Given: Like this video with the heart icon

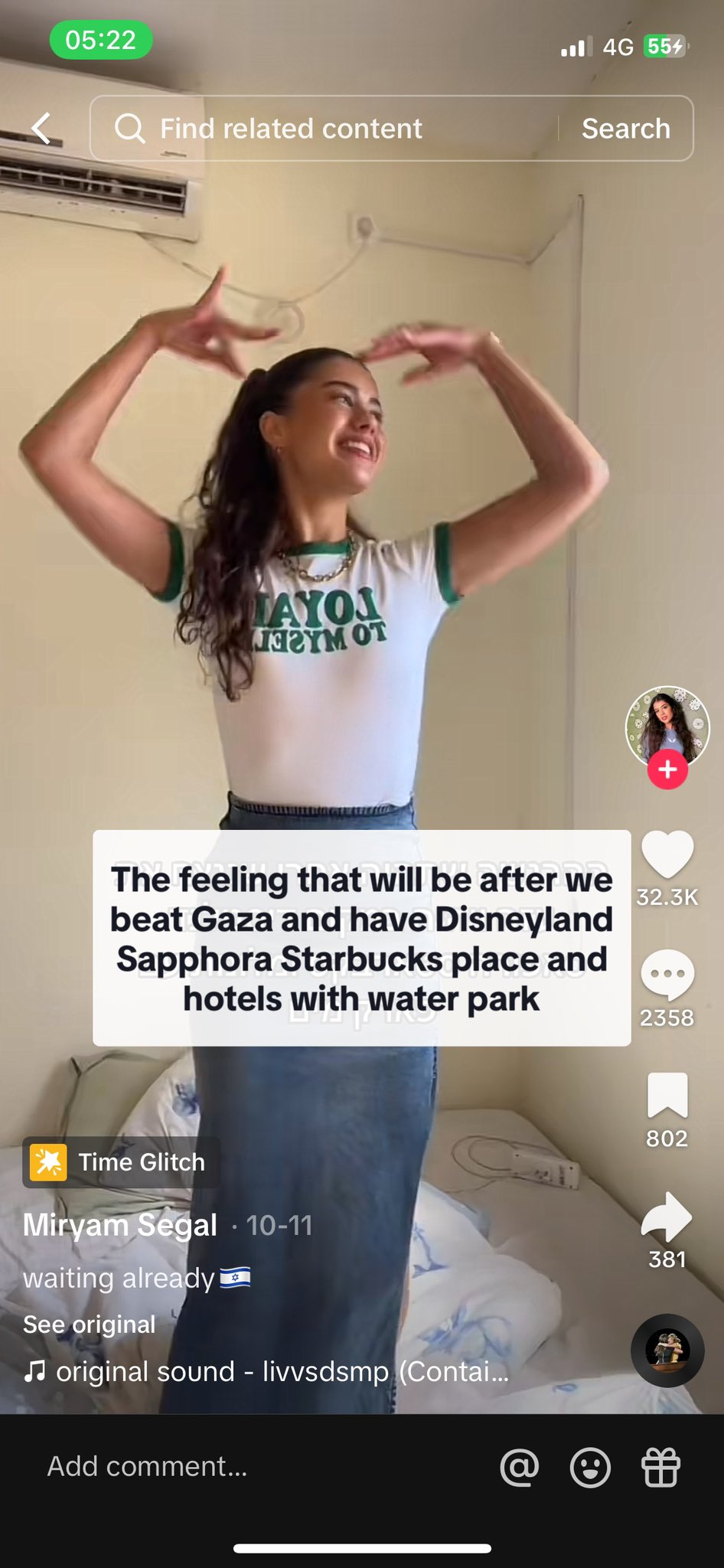Looking at the screenshot, I should tap(667, 854).
